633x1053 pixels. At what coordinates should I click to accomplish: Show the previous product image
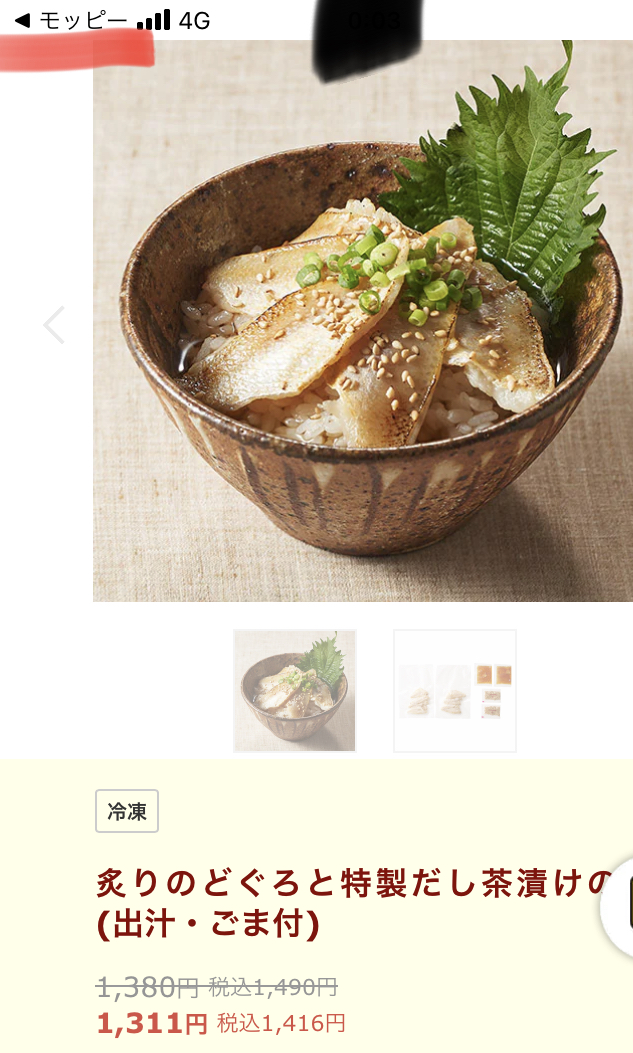tap(54, 326)
